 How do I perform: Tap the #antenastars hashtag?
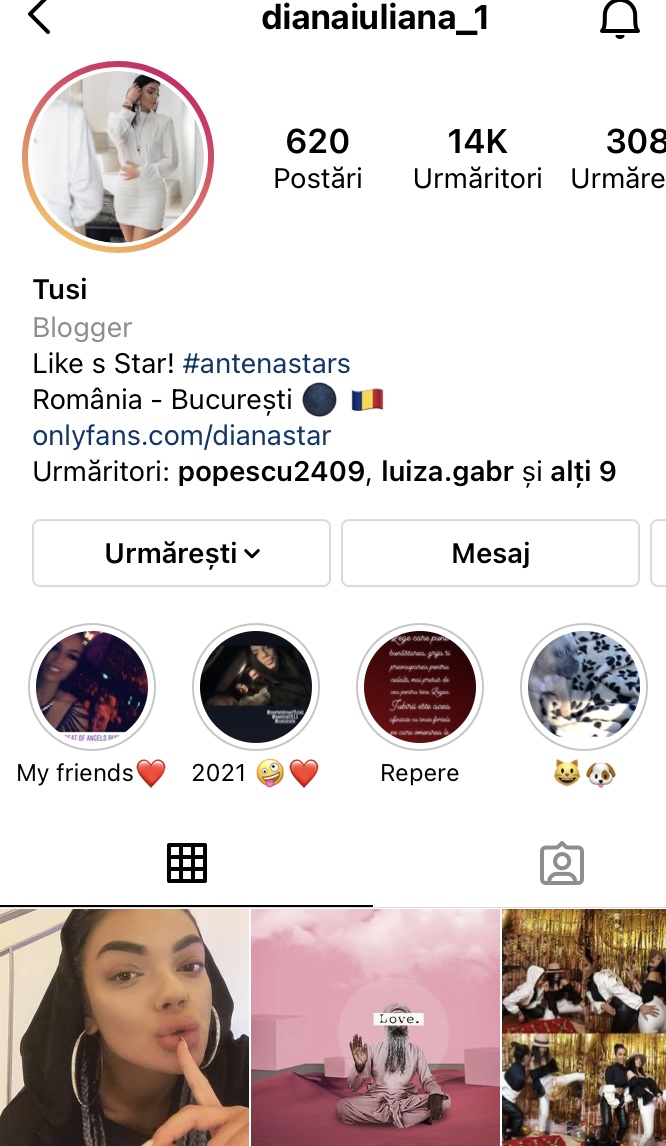(x=266, y=363)
